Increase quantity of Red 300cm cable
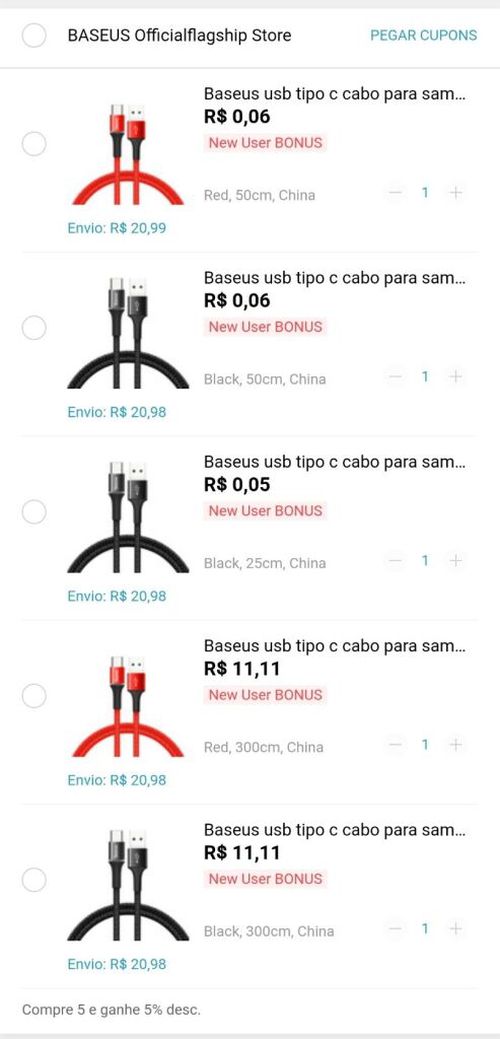Image resolution: width=500 pixels, height=1039 pixels. point(456,745)
